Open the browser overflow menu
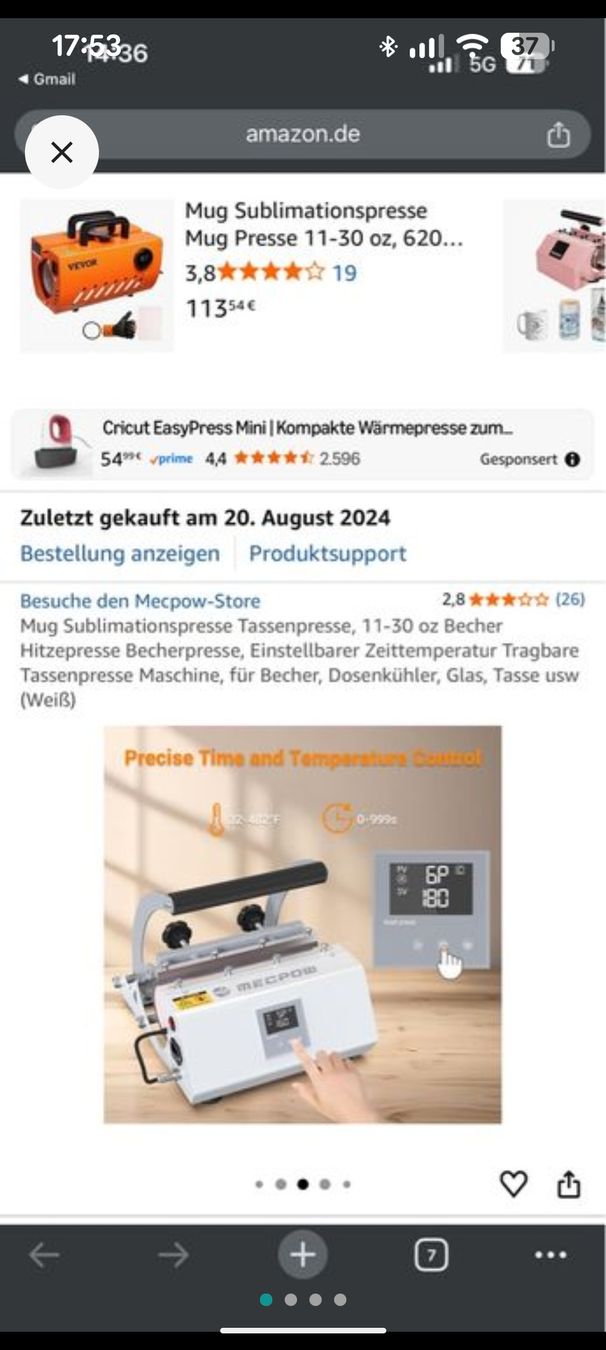 tap(551, 1255)
